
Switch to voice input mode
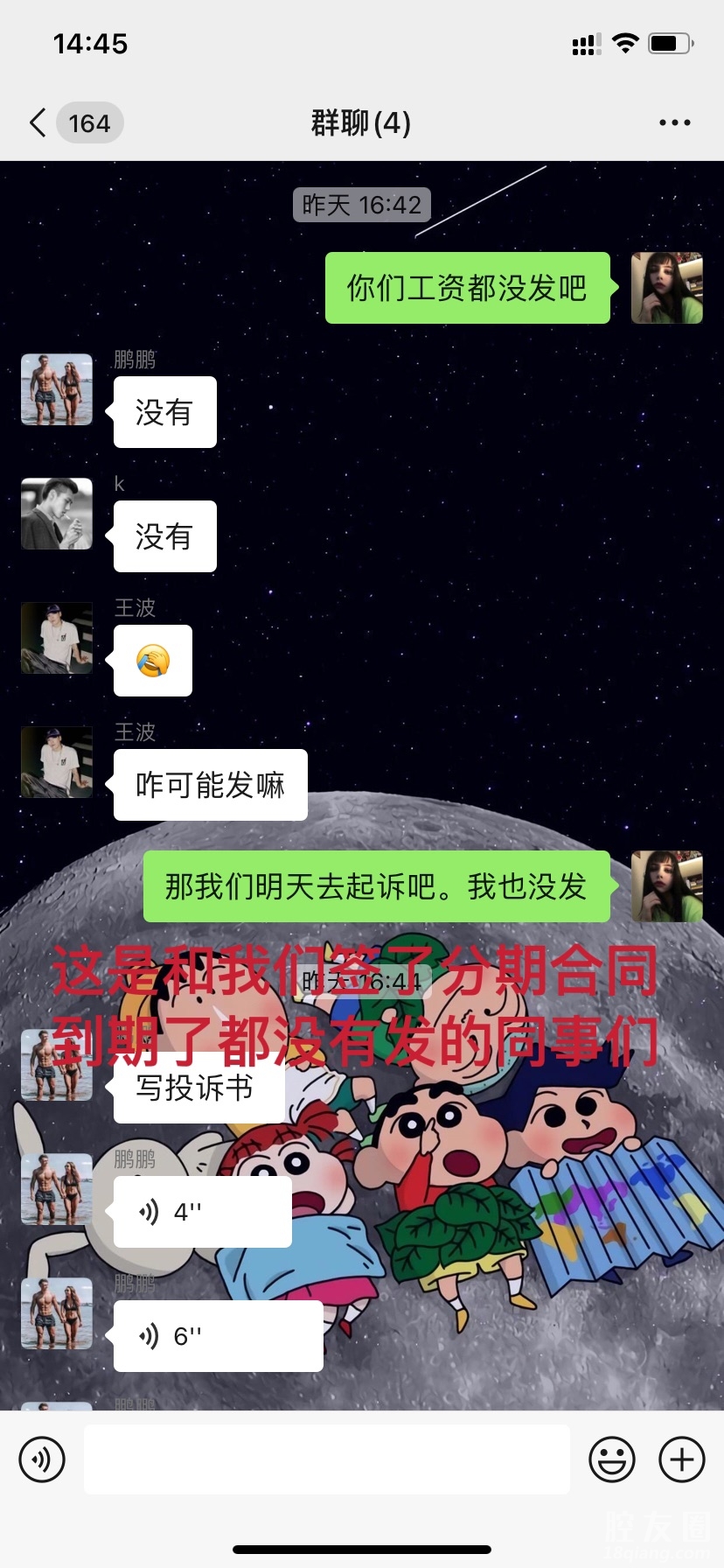[42, 1459]
